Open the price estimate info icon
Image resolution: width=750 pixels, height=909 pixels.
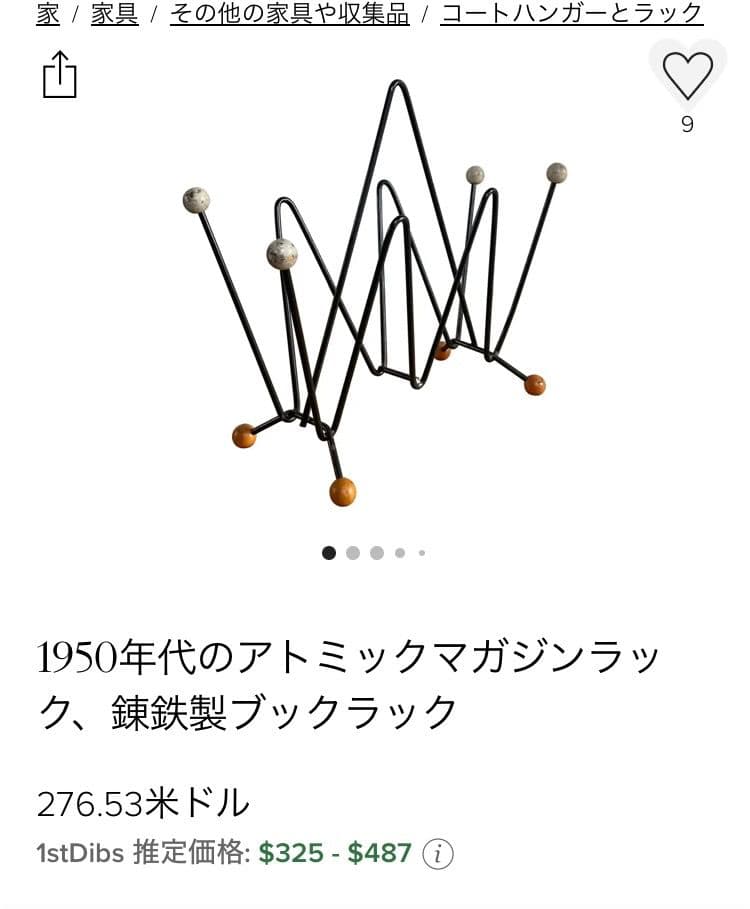441,853
